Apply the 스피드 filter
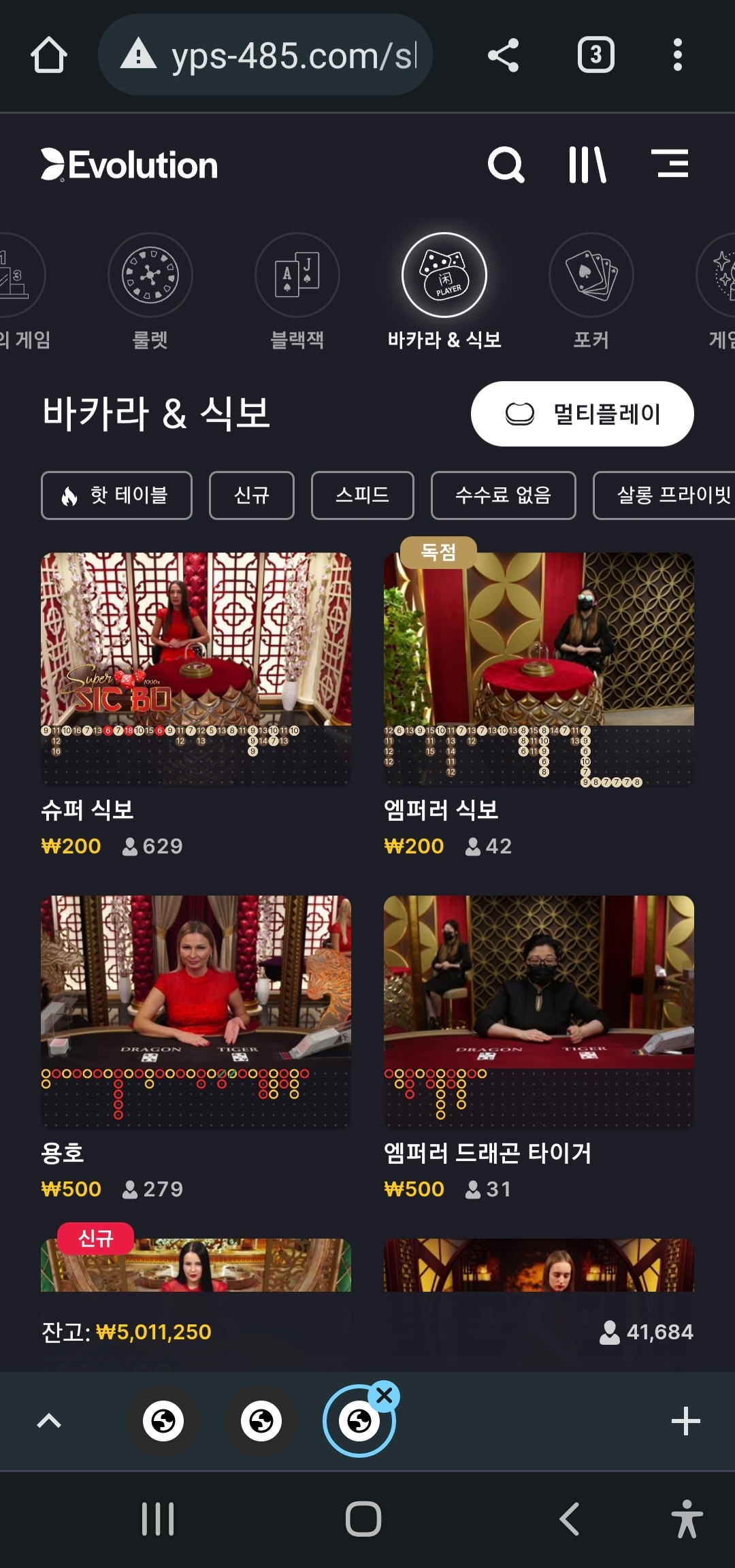Image resolution: width=735 pixels, height=1568 pixels. [362, 495]
